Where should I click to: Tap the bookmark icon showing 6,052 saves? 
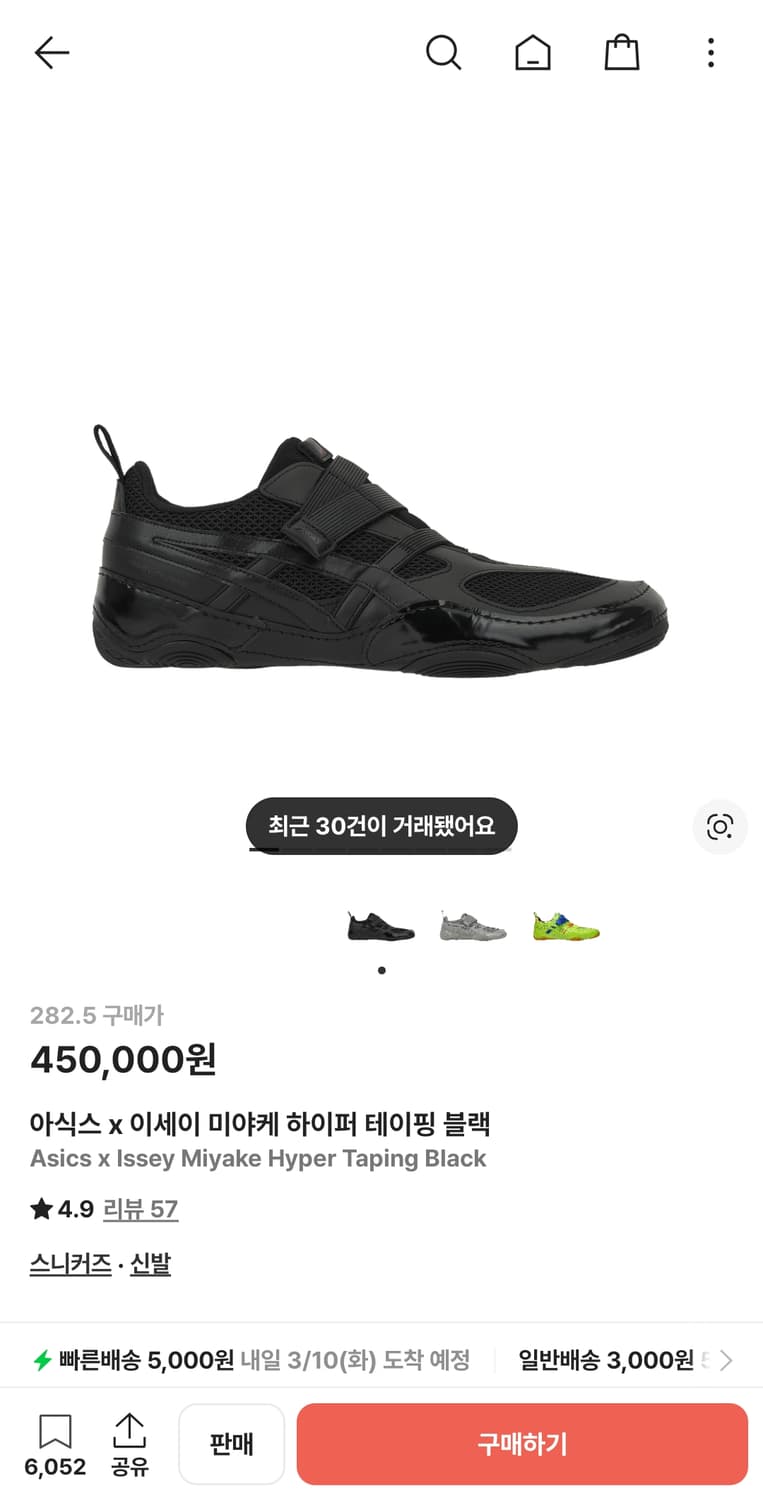55,1434
